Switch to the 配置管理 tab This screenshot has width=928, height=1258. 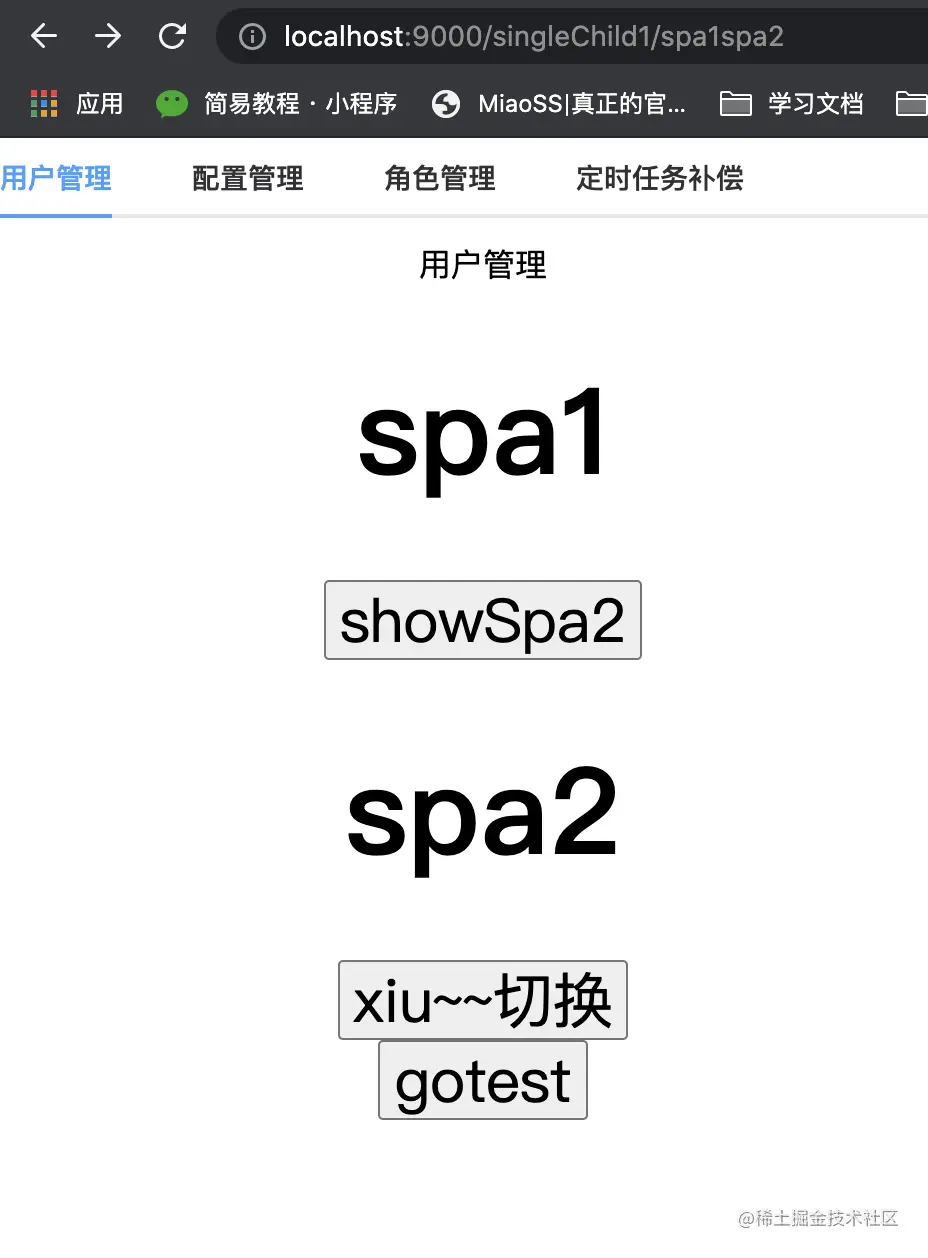[247, 179]
